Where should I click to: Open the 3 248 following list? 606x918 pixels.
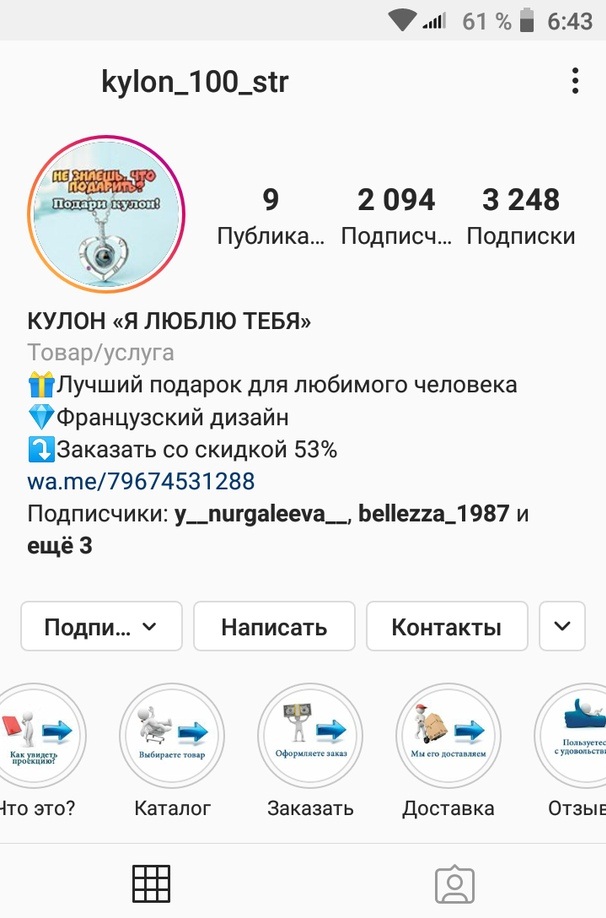[520, 215]
